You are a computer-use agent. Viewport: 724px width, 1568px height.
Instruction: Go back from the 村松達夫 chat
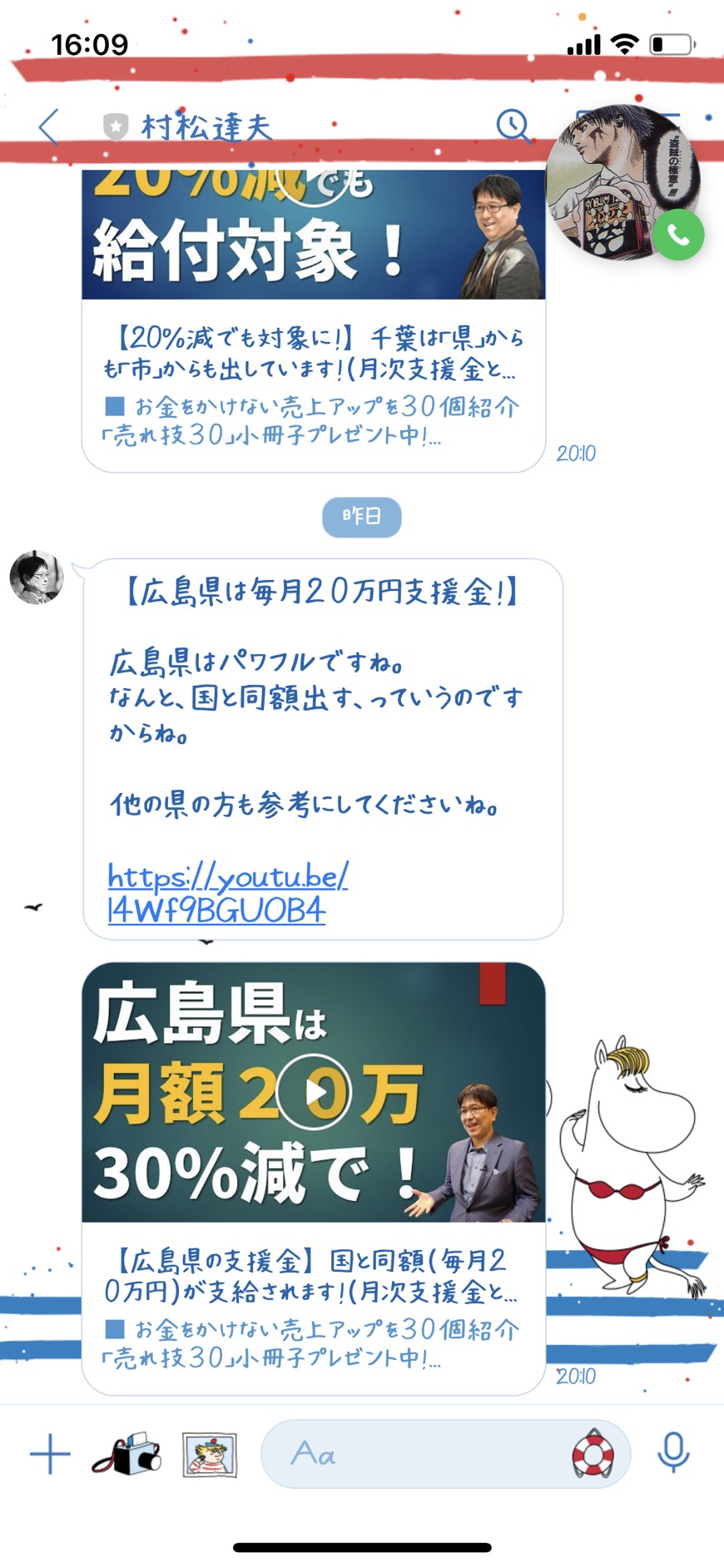pos(48,127)
